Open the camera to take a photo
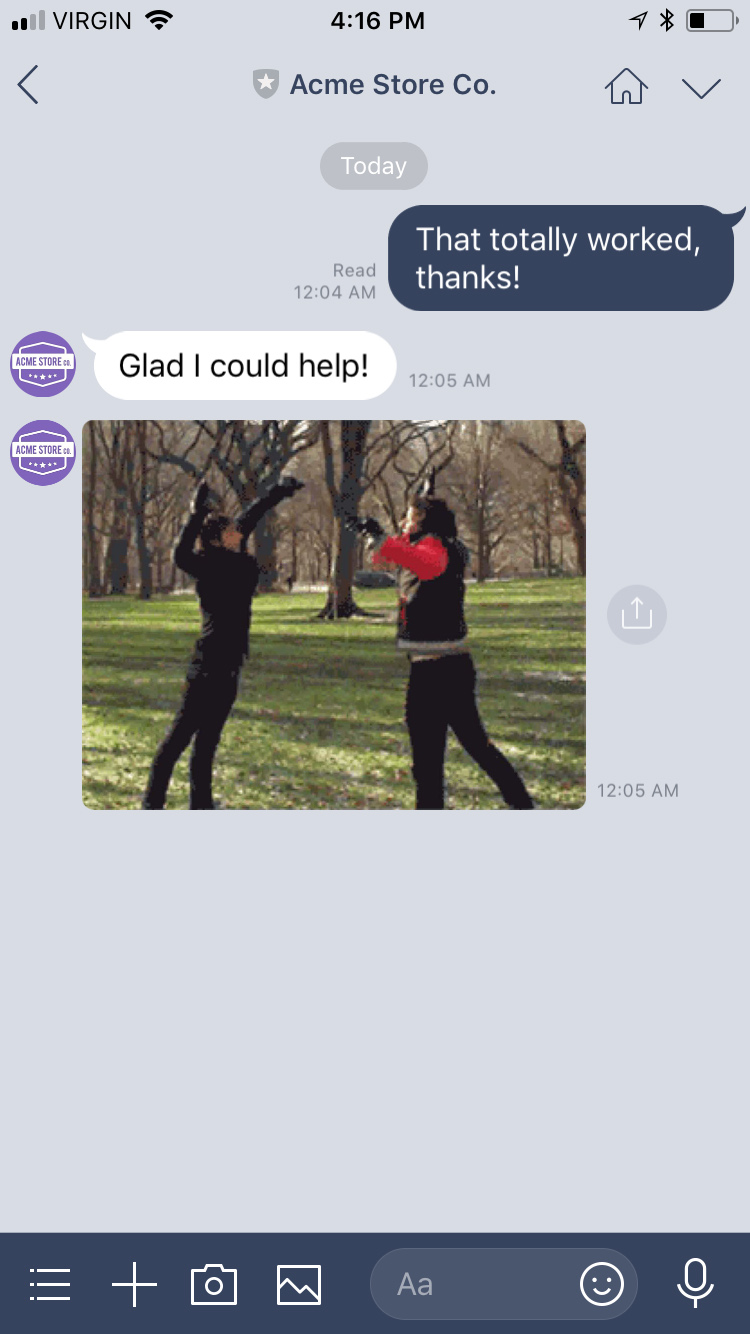This screenshot has width=750, height=1334. click(x=213, y=1284)
